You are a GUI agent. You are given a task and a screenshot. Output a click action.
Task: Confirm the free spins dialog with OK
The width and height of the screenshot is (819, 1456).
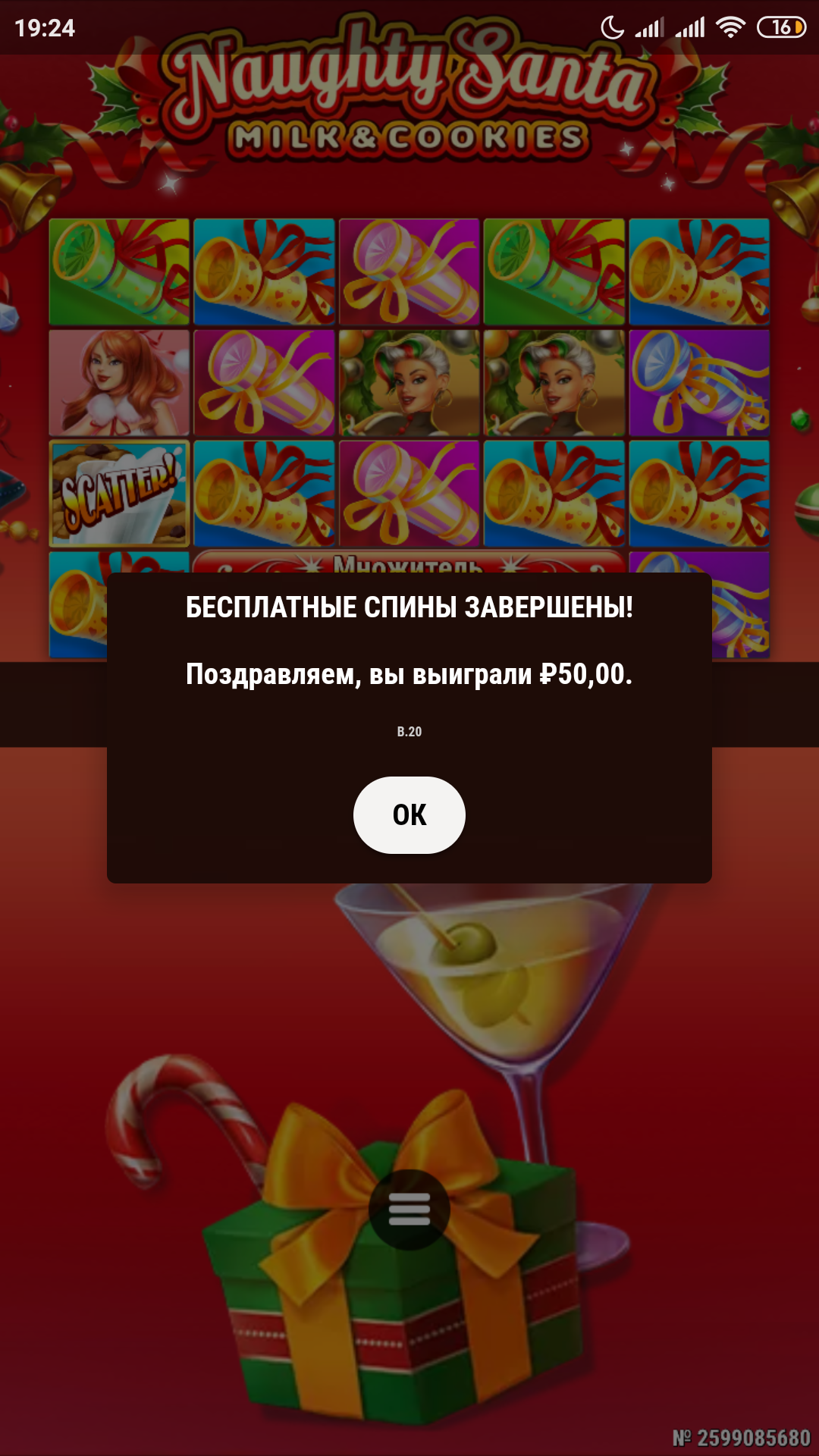coord(409,815)
